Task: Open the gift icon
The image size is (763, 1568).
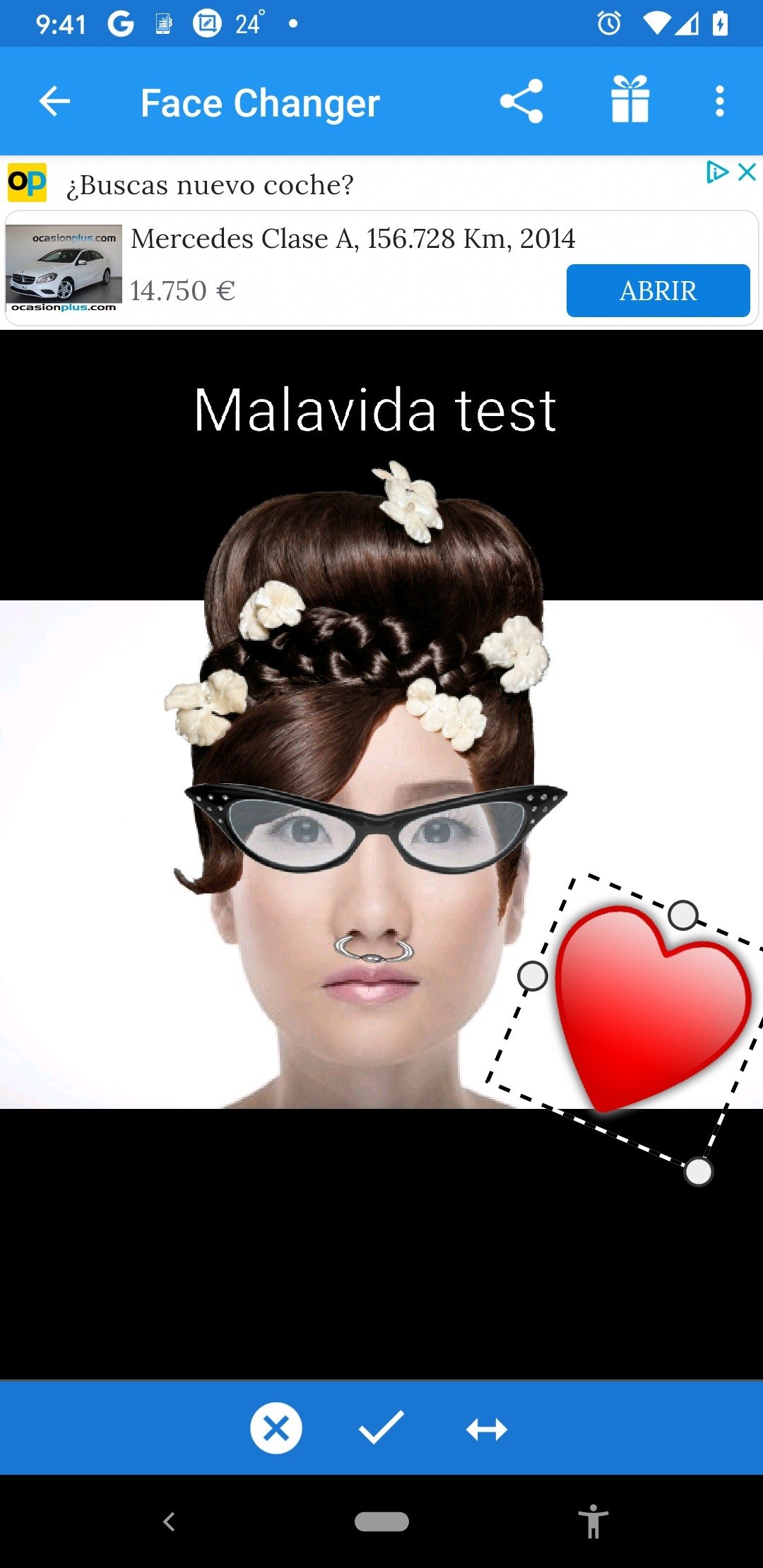Action: pyautogui.click(x=629, y=100)
